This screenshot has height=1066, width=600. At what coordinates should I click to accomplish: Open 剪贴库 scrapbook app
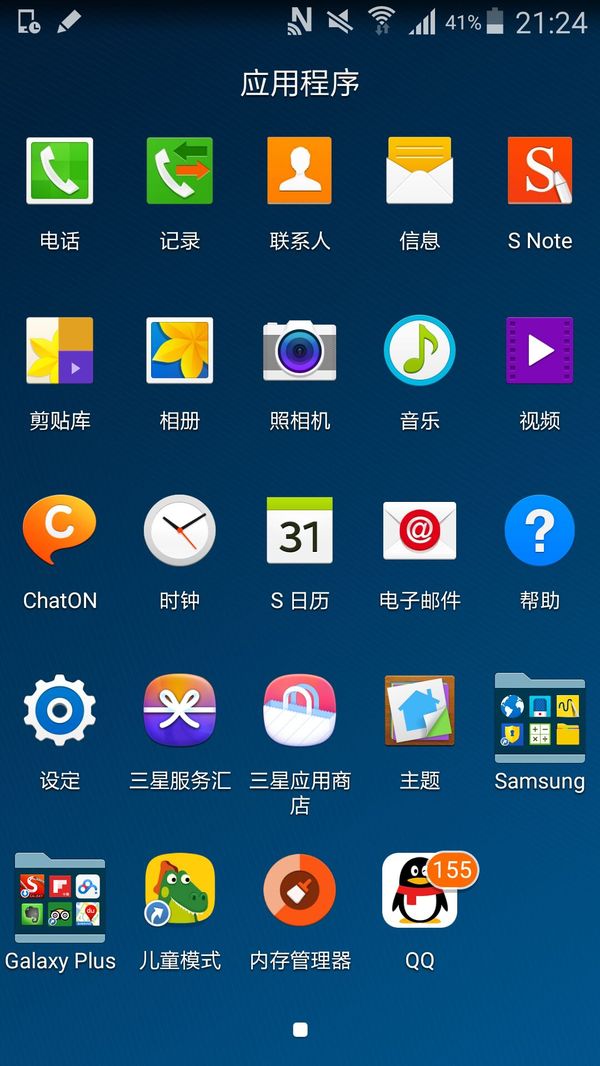coord(60,351)
